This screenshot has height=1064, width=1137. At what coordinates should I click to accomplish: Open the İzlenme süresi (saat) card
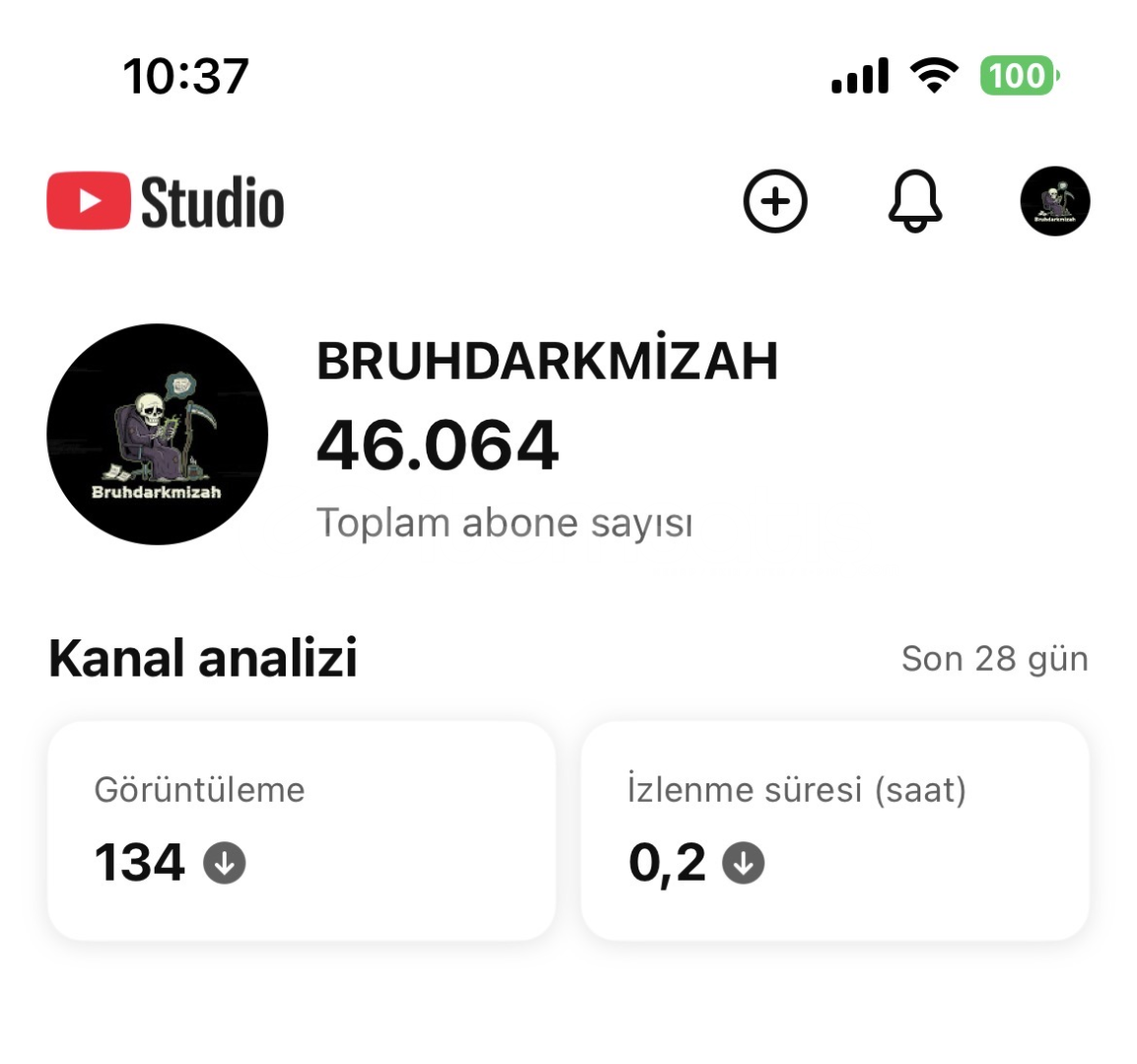pos(835,830)
